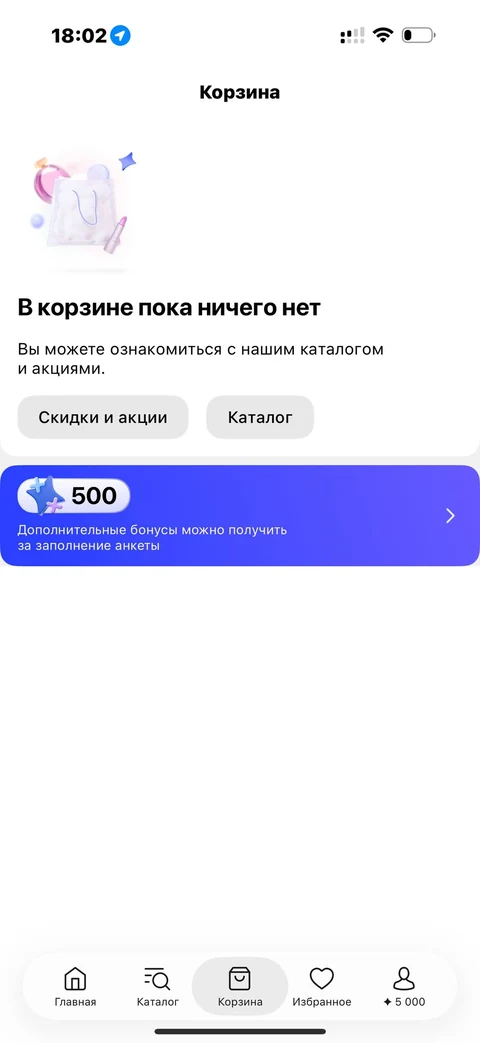Switch to the Каталог tab in bottom bar
The width and height of the screenshot is (480, 1043).
158,987
